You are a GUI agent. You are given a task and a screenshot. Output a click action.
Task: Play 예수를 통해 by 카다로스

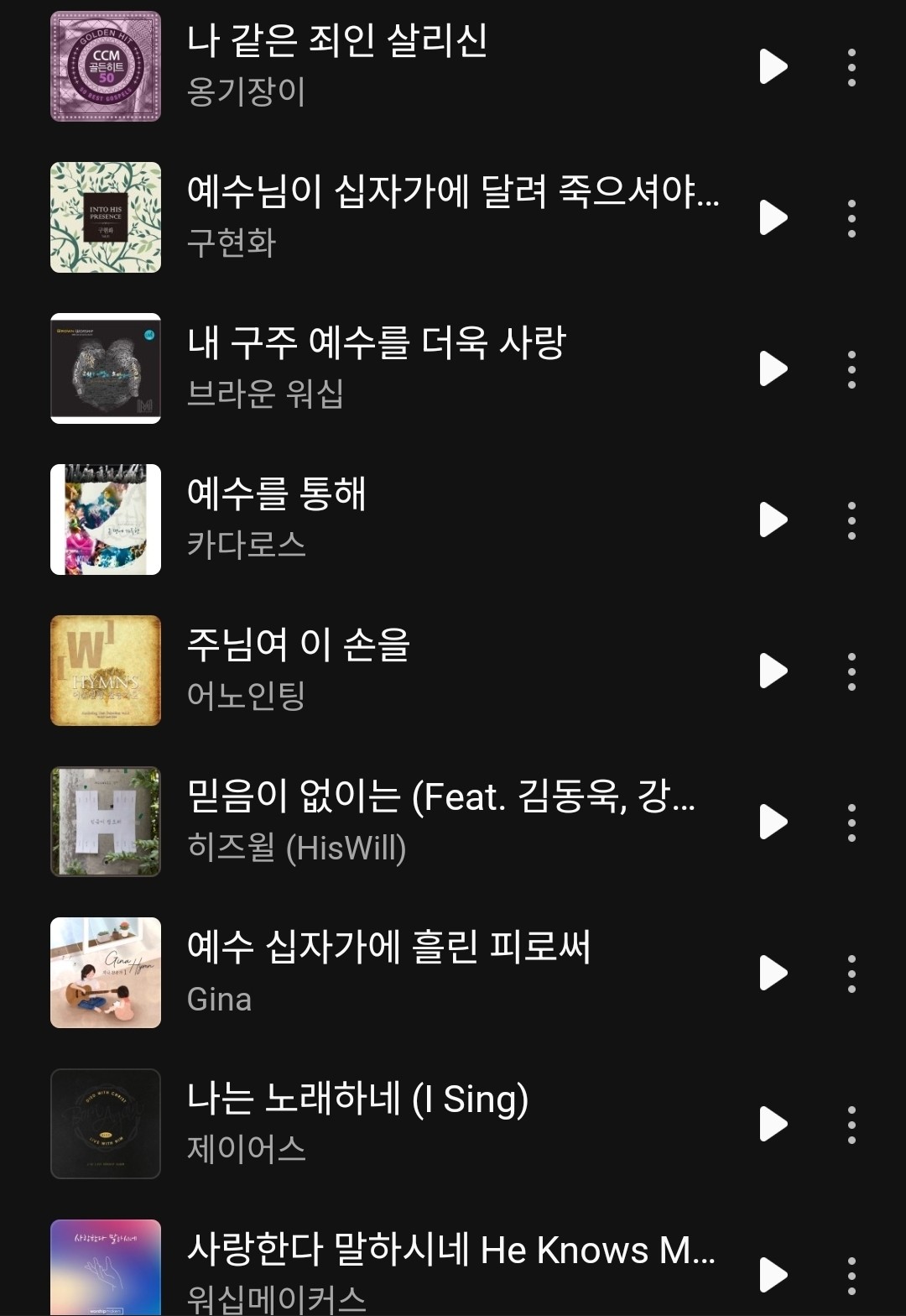(x=773, y=520)
